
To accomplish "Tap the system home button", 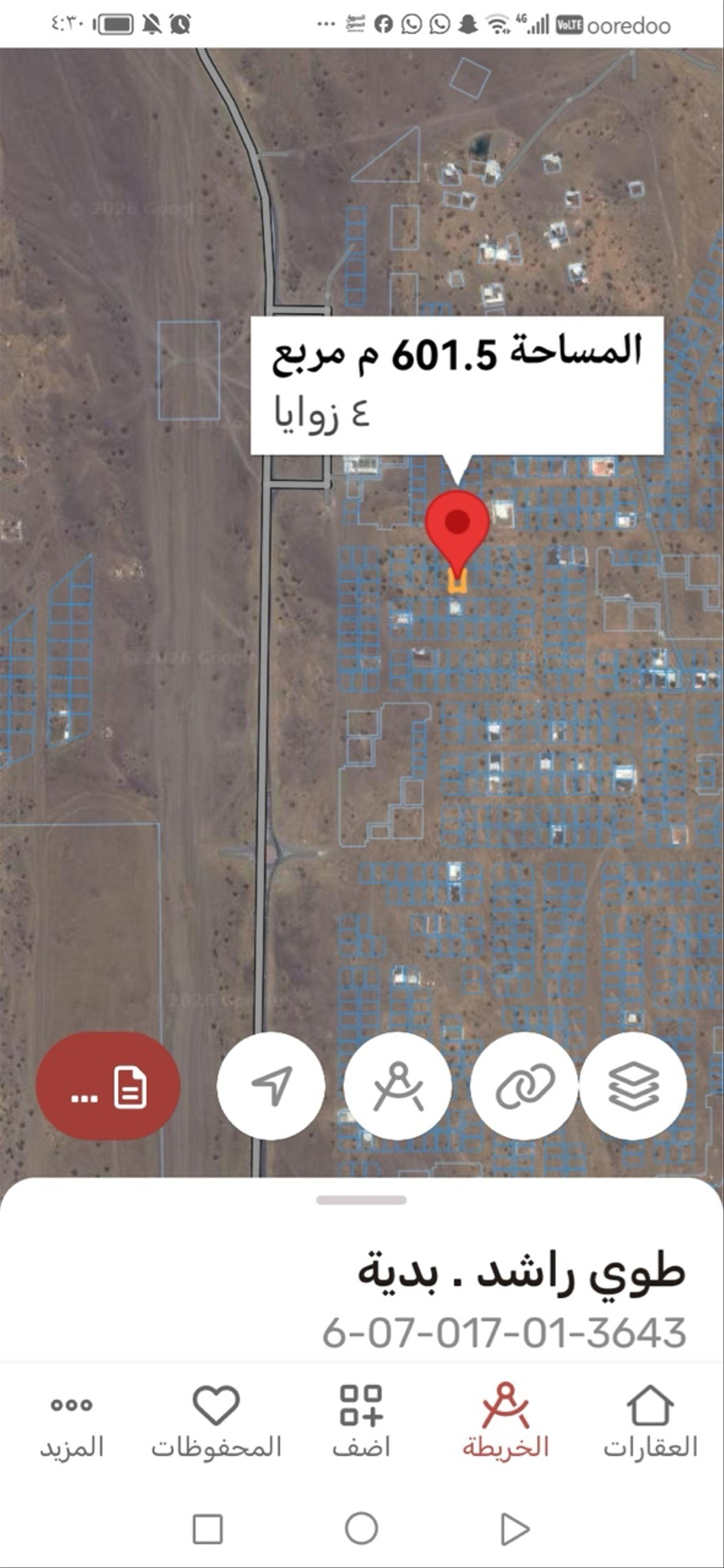I will 362,1528.
